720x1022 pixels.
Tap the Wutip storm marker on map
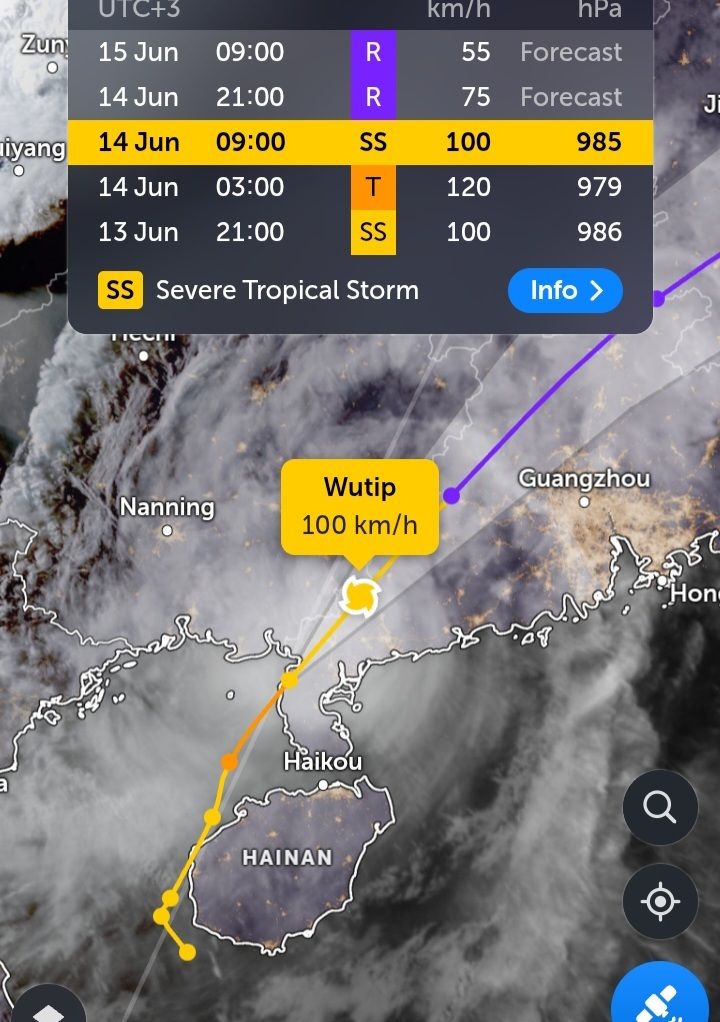pyautogui.click(x=359, y=596)
